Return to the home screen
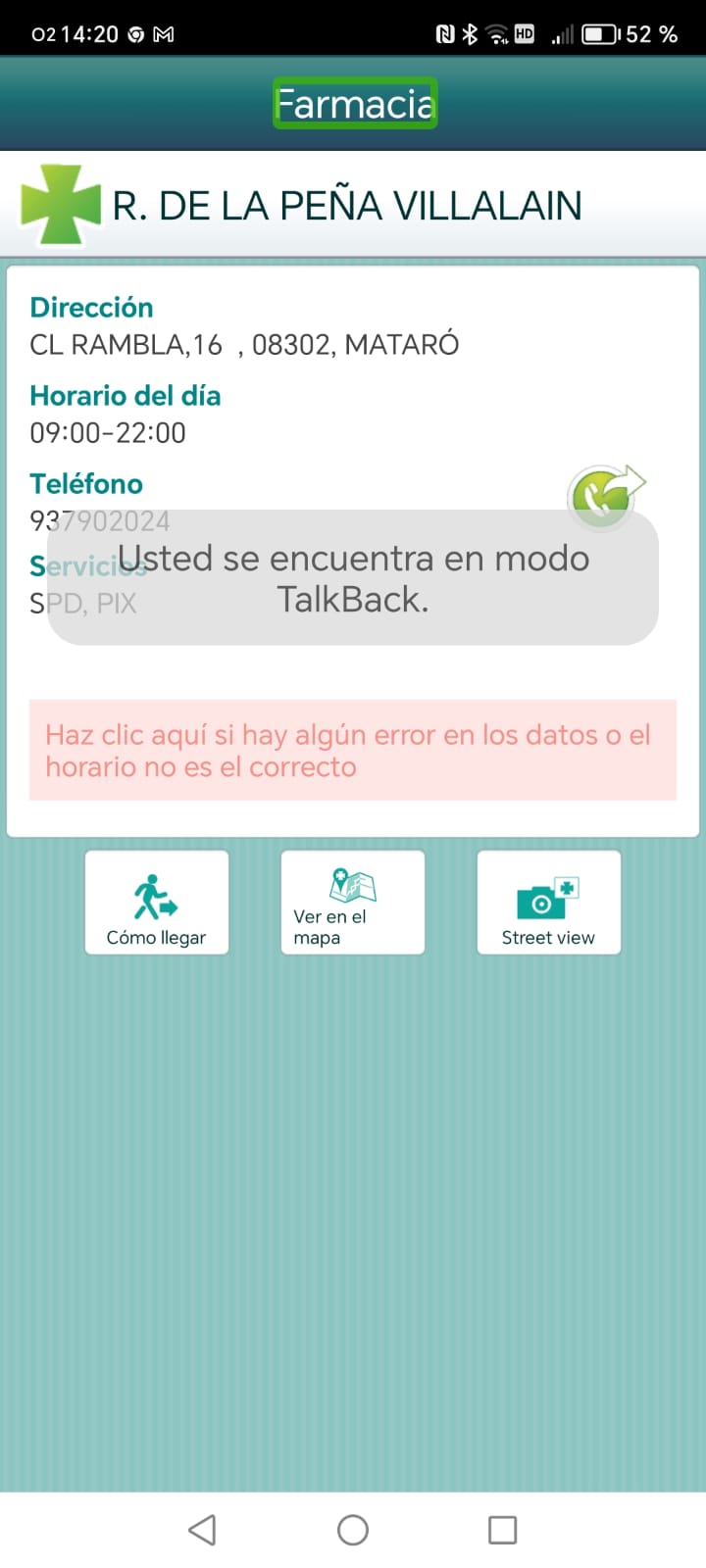 point(353,1530)
